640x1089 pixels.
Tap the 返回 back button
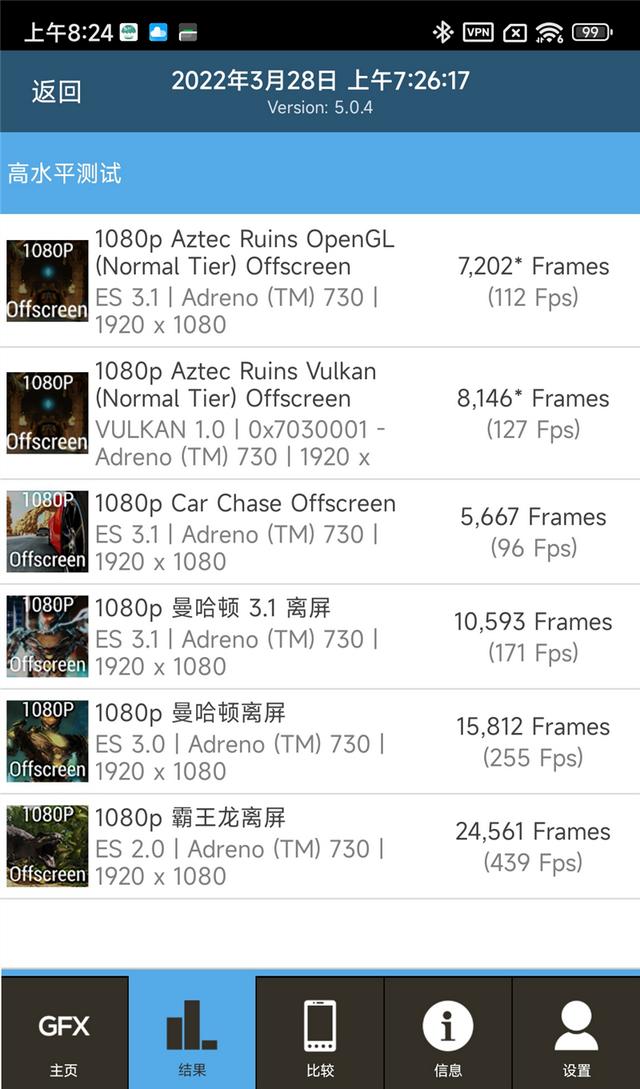click(56, 92)
